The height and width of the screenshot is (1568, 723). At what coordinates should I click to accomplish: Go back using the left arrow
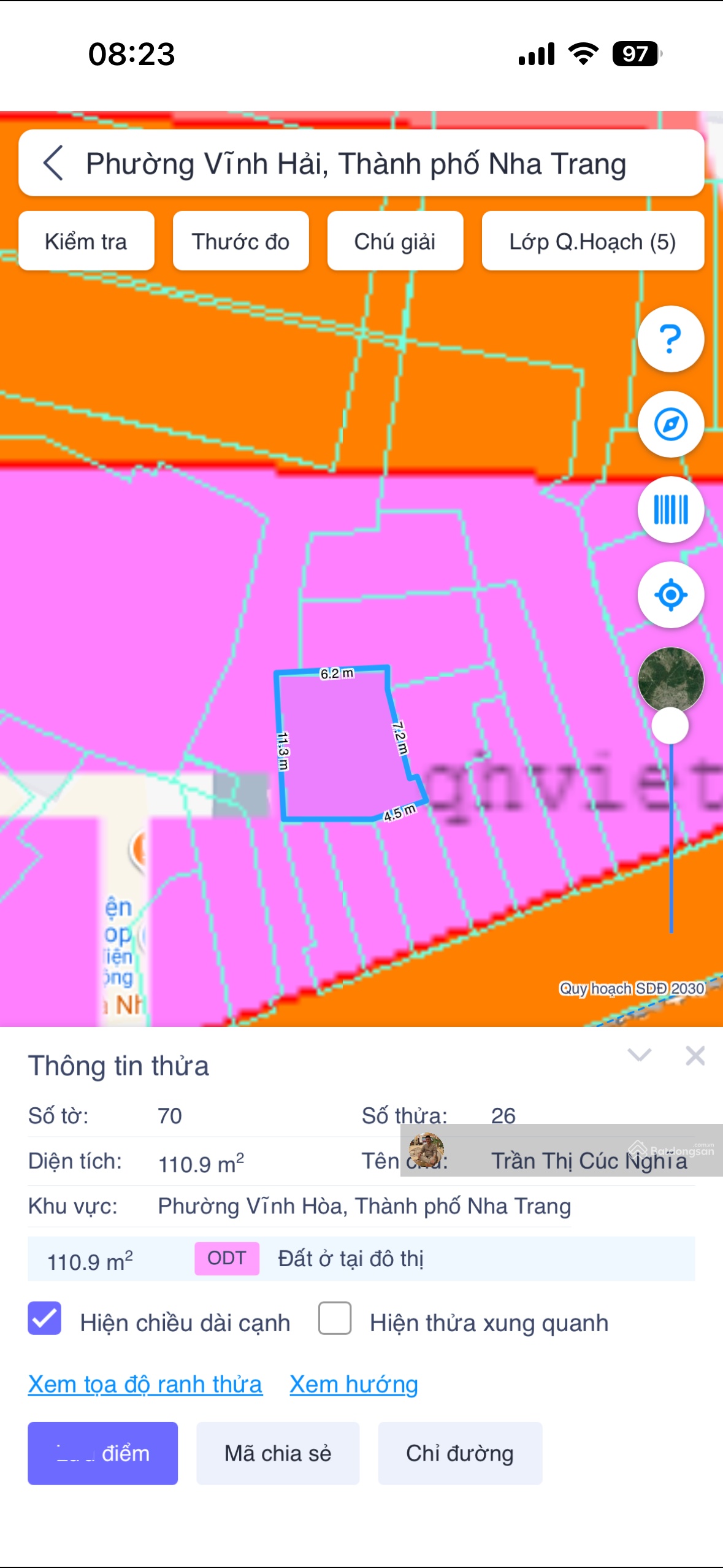(54, 163)
